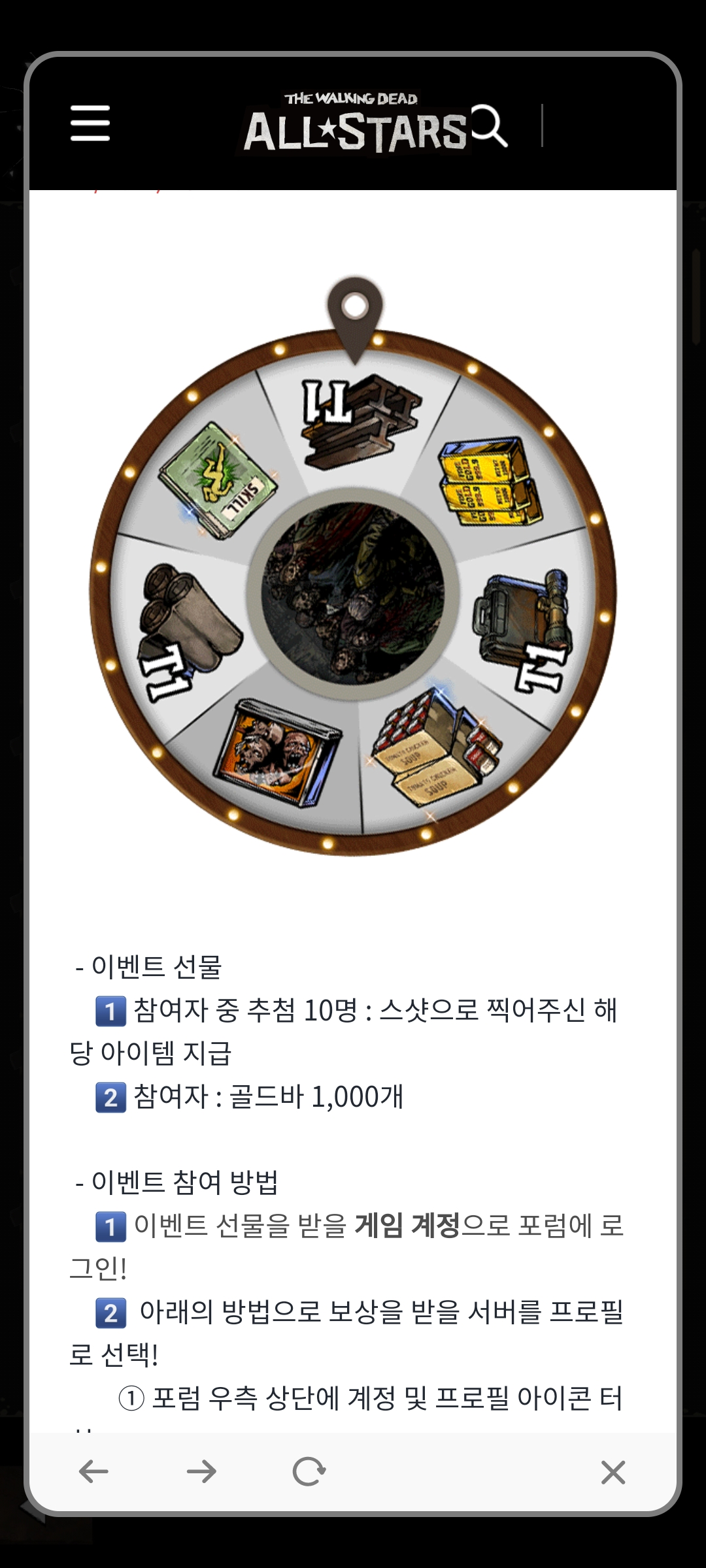Go forward in the in-app browser
The image size is (706, 1568).
[x=201, y=1472]
